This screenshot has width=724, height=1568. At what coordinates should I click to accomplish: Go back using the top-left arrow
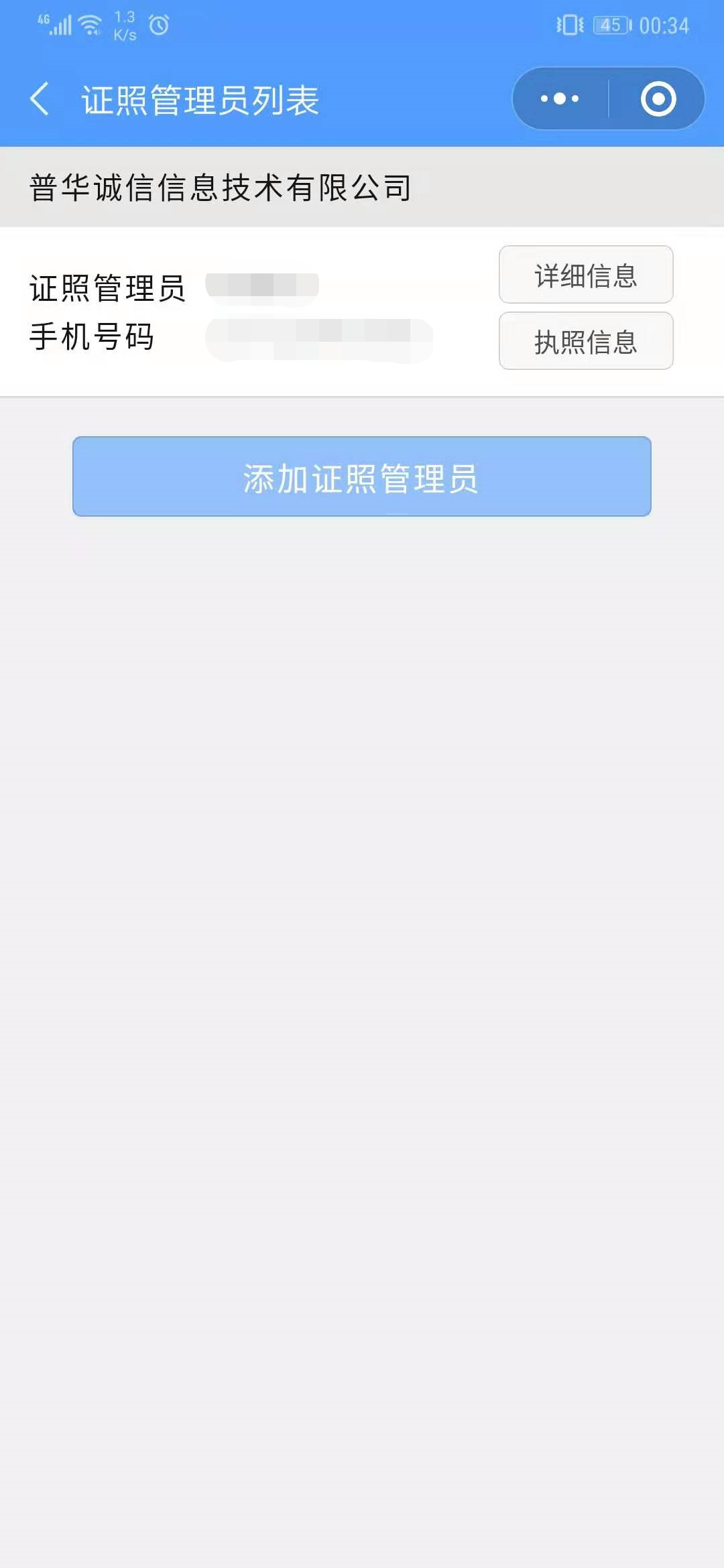[40, 99]
